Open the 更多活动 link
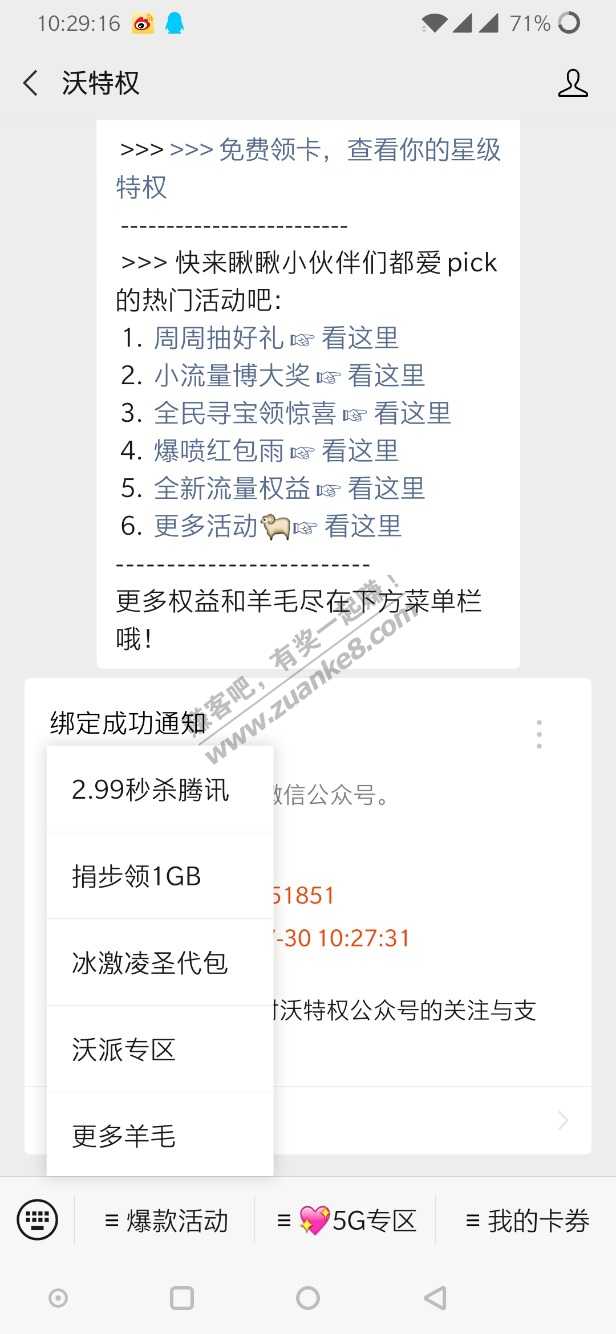Screen dimensions: 616x1334 tap(205, 525)
